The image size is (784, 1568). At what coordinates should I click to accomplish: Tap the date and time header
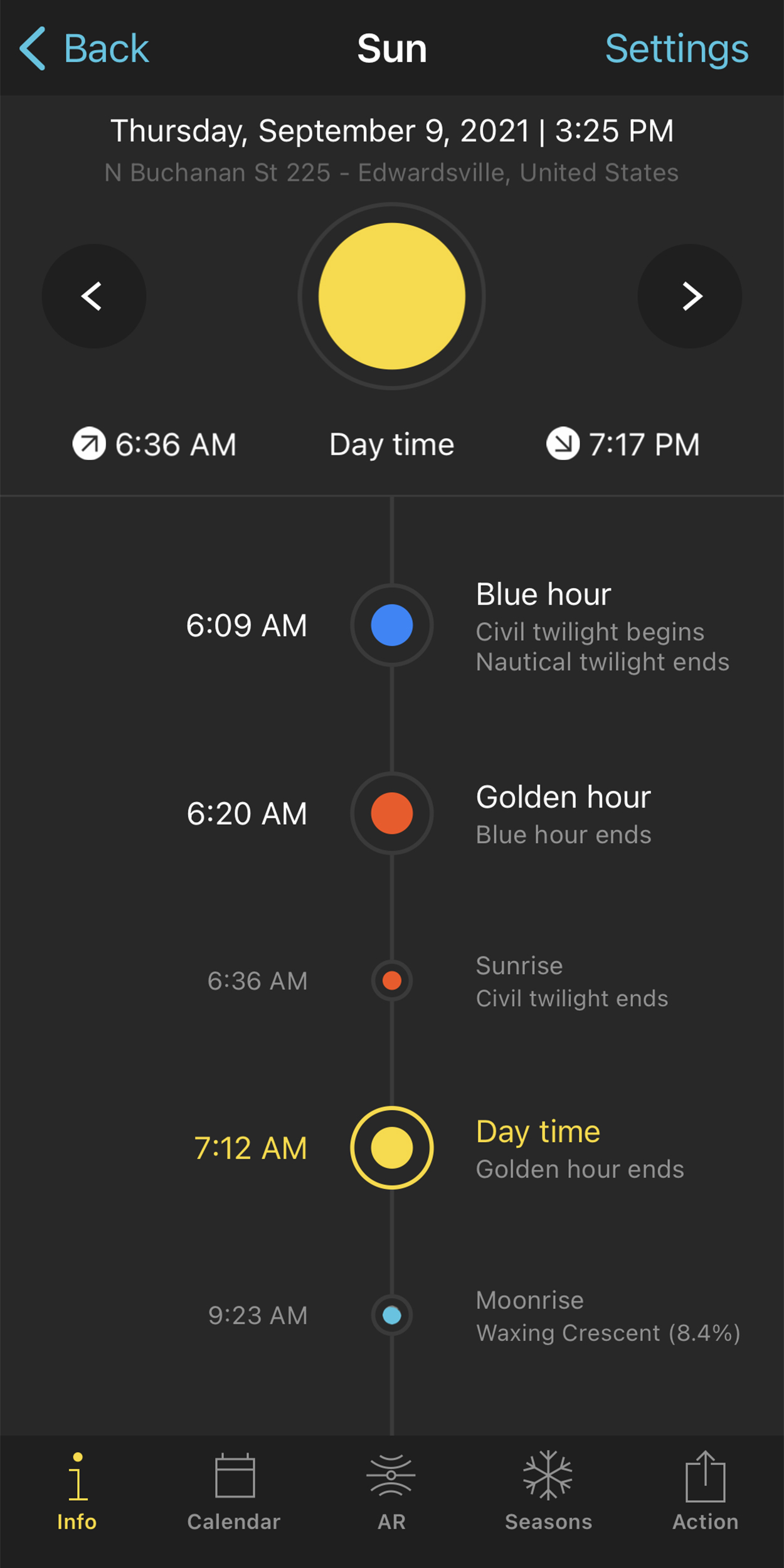point(392,131)
